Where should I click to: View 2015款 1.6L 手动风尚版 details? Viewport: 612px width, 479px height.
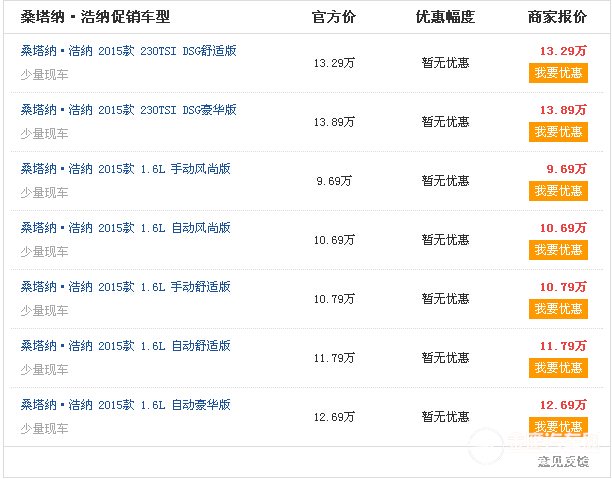[x=125, y=169]
